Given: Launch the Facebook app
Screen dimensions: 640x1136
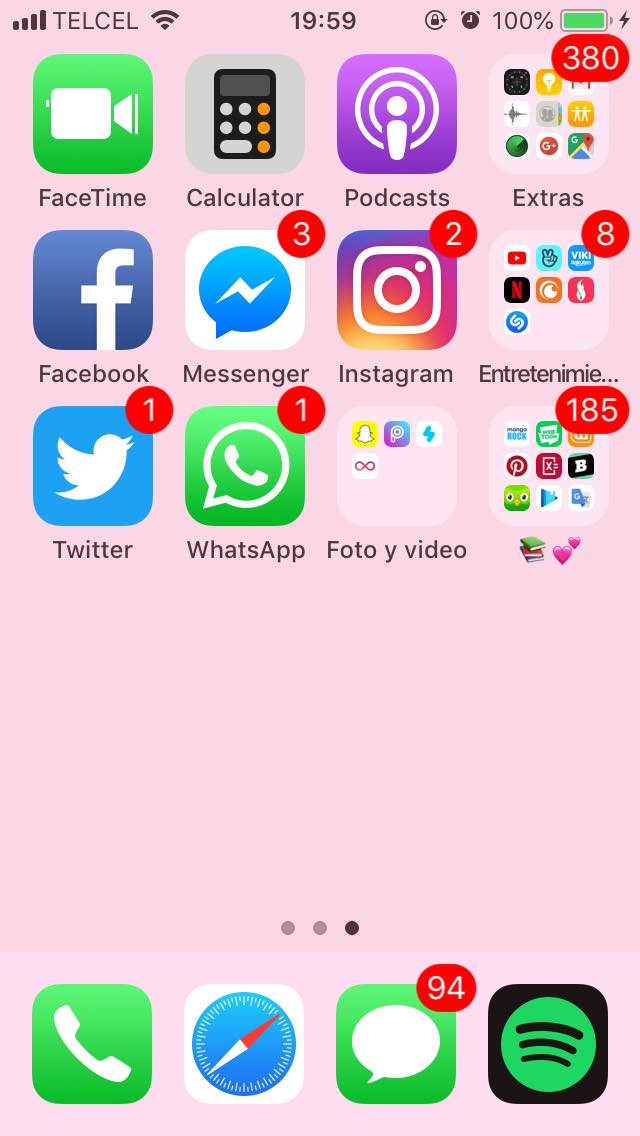Looking at the screenshot, I should point(93,290).
